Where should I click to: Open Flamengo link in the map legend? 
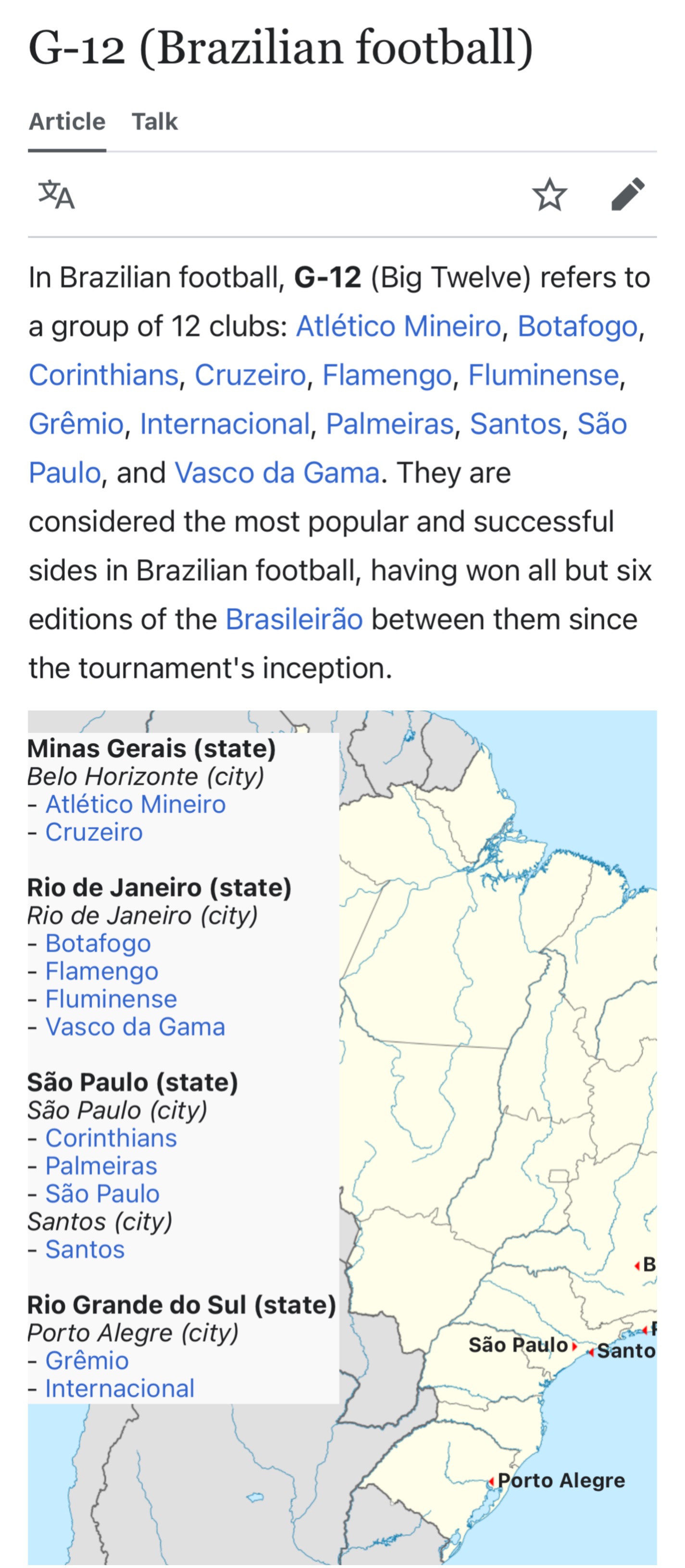pyautogui.click(x=102, y=971)
